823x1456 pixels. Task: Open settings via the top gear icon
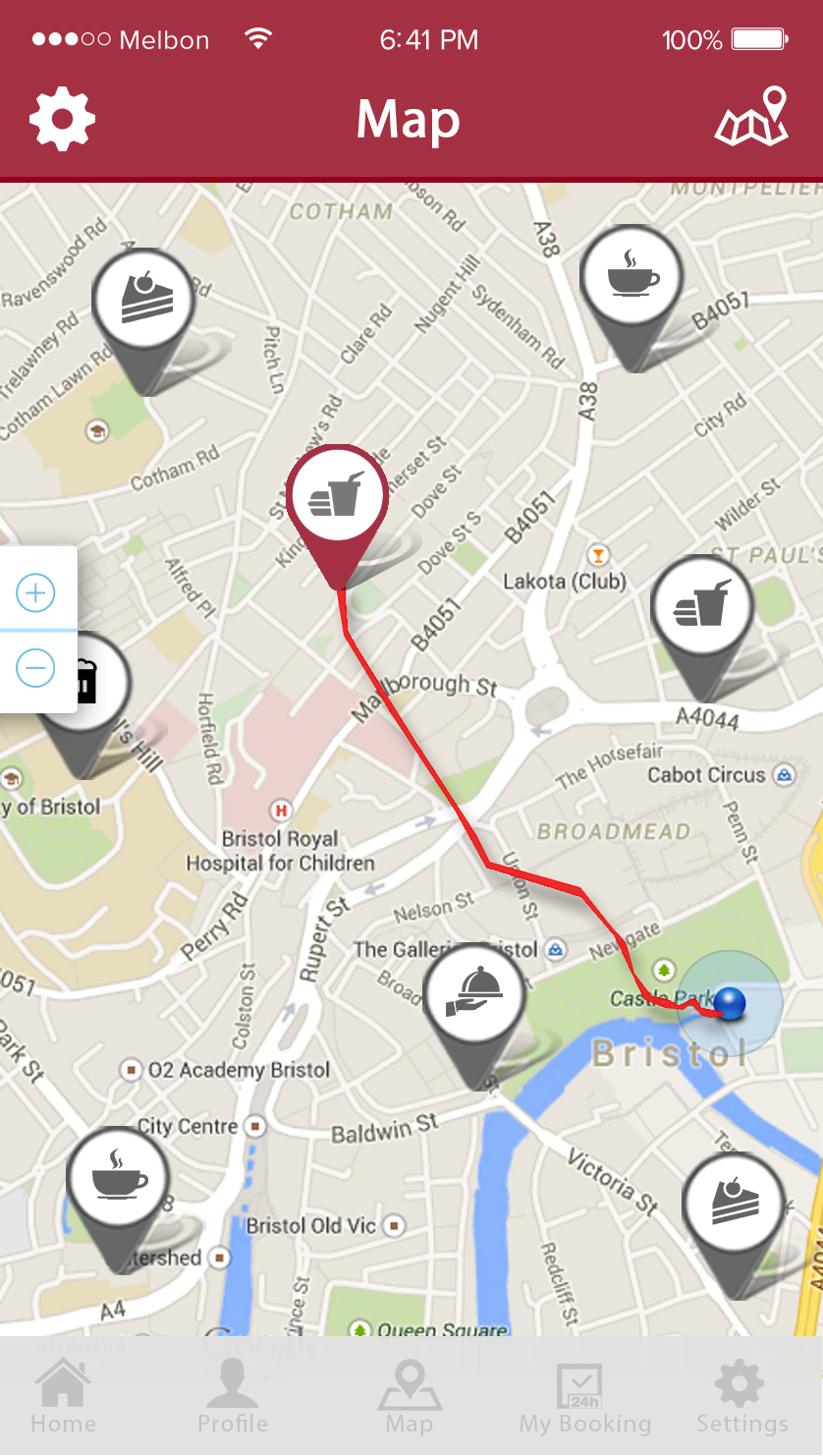coord(62,120)
